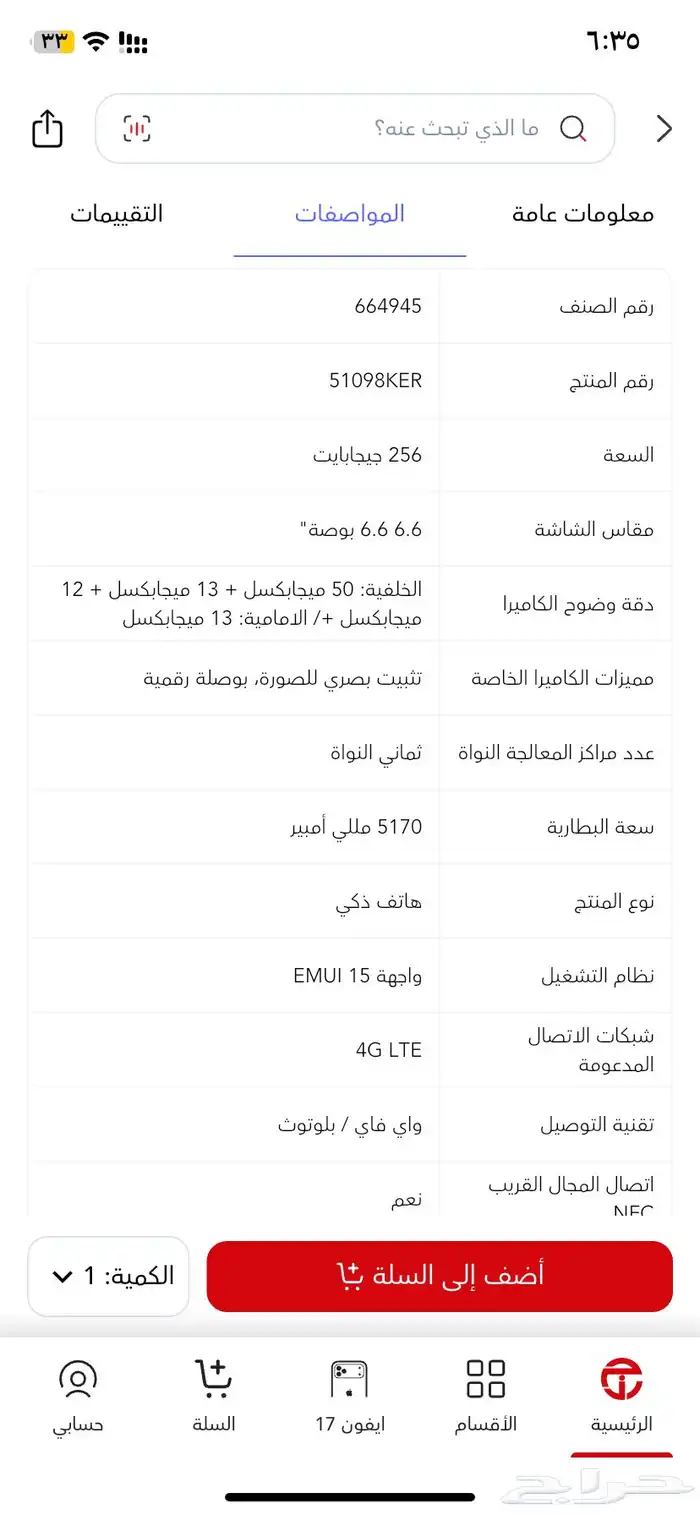Go to الرئيسية in the bottom navigation
Viewport: 700px width, 1515px height.
click(621, 1397)
